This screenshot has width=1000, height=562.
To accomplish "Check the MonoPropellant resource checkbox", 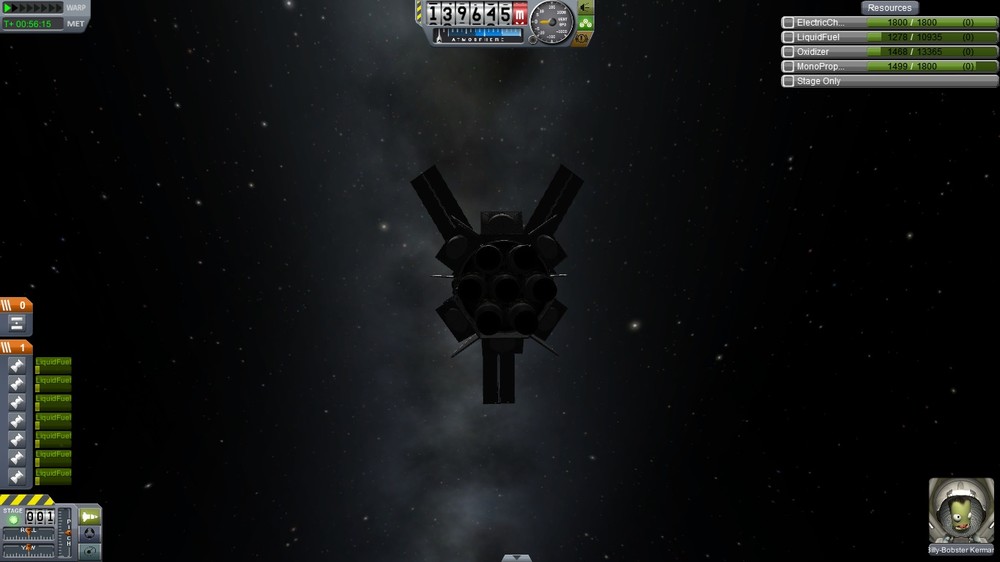I will coord(788,67).
